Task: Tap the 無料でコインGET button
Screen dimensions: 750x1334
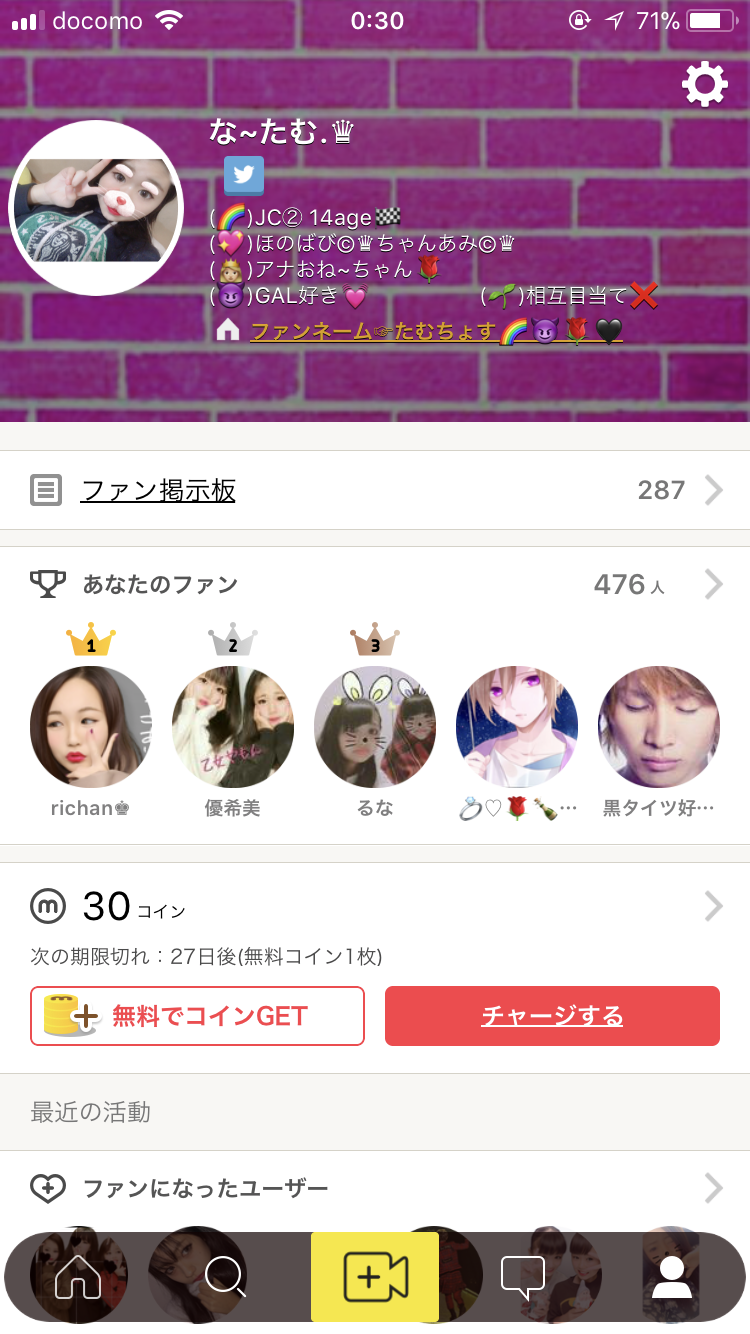Action: tap(198, 1016)
